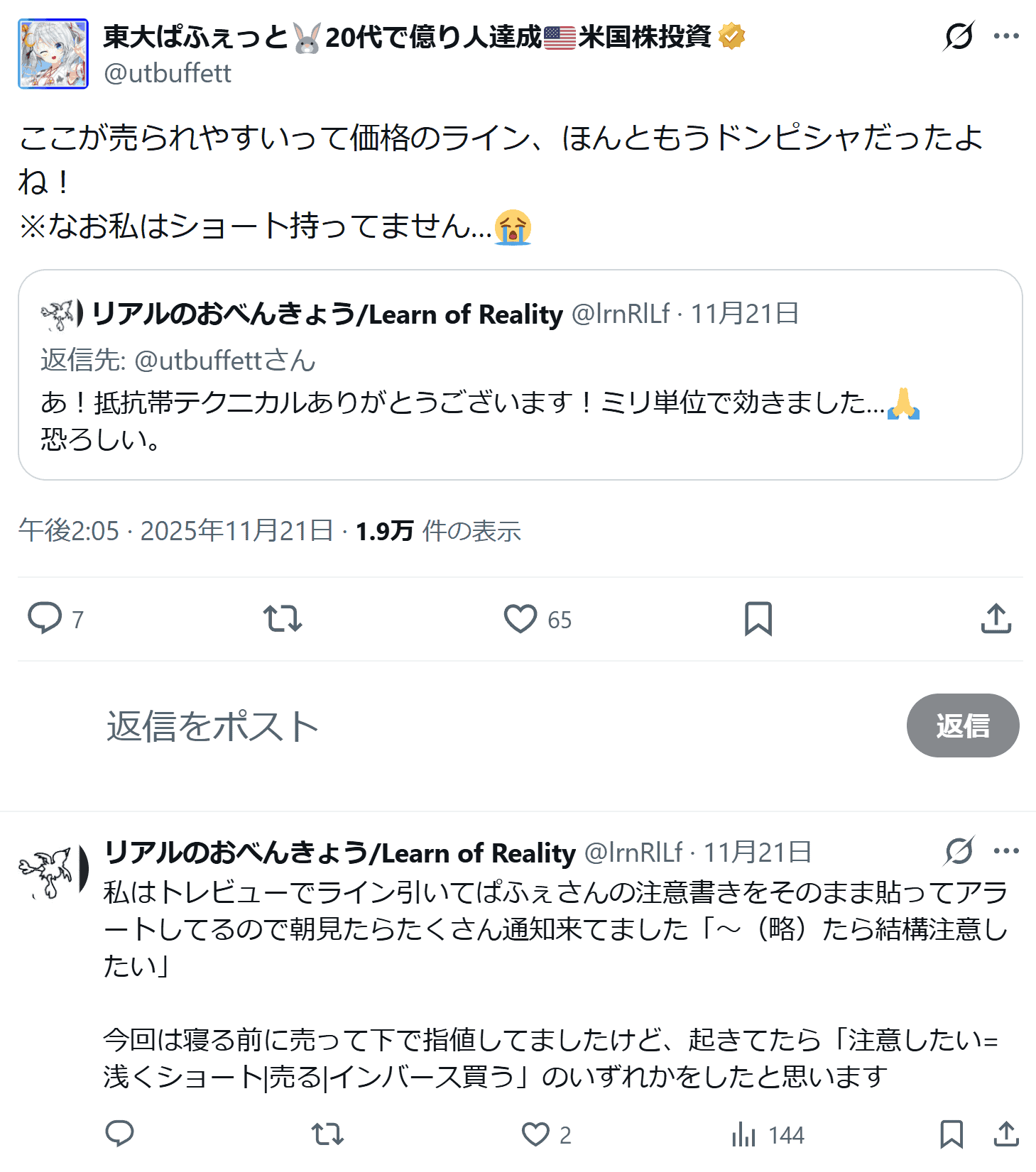Comment on Learn of Reality's reply
Screen dimensions: 1036x1172
[x=119, y=1134]
